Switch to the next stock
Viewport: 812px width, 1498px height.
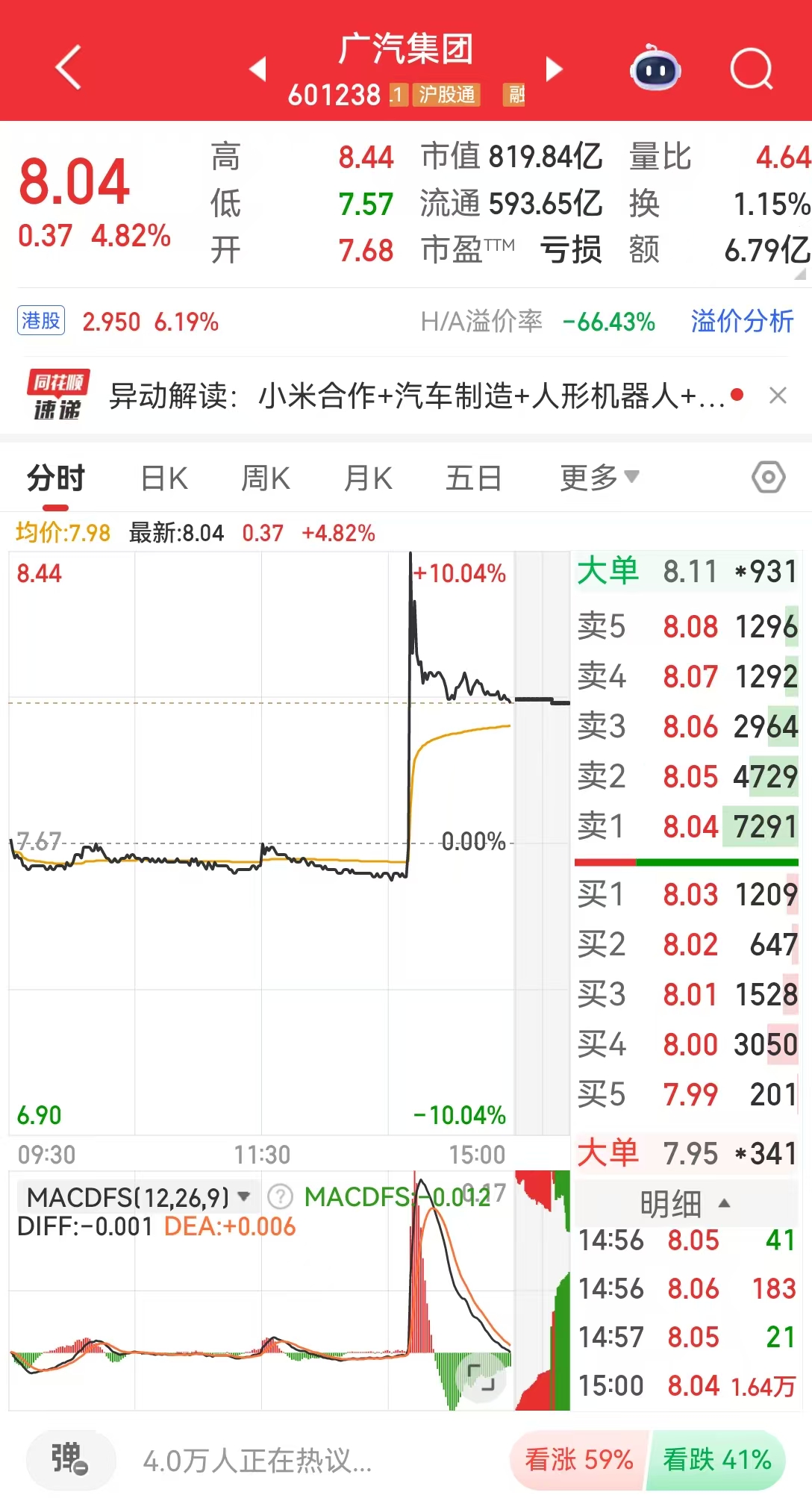[x=554, y=69]
